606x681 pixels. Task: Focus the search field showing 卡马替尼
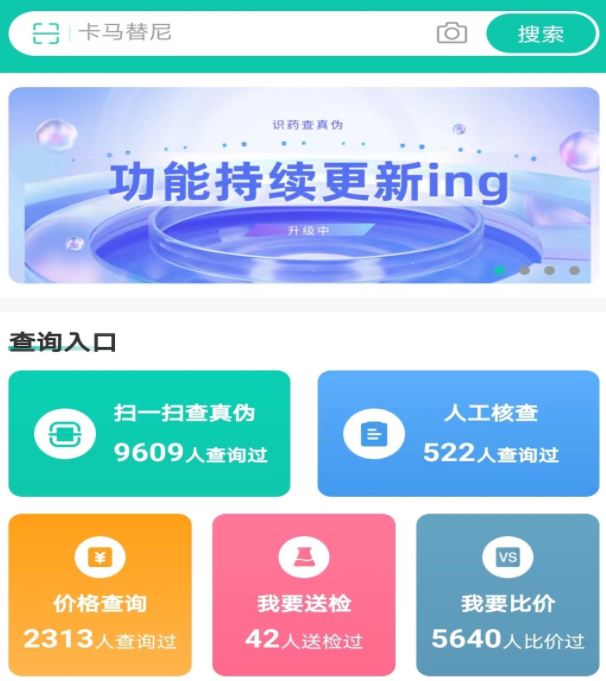tap(250, 33)
